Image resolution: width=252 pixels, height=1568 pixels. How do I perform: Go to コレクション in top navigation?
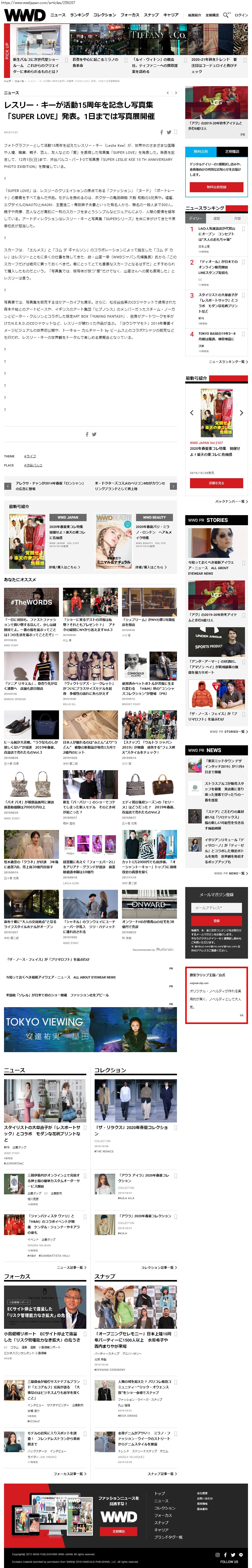point(104,15)
